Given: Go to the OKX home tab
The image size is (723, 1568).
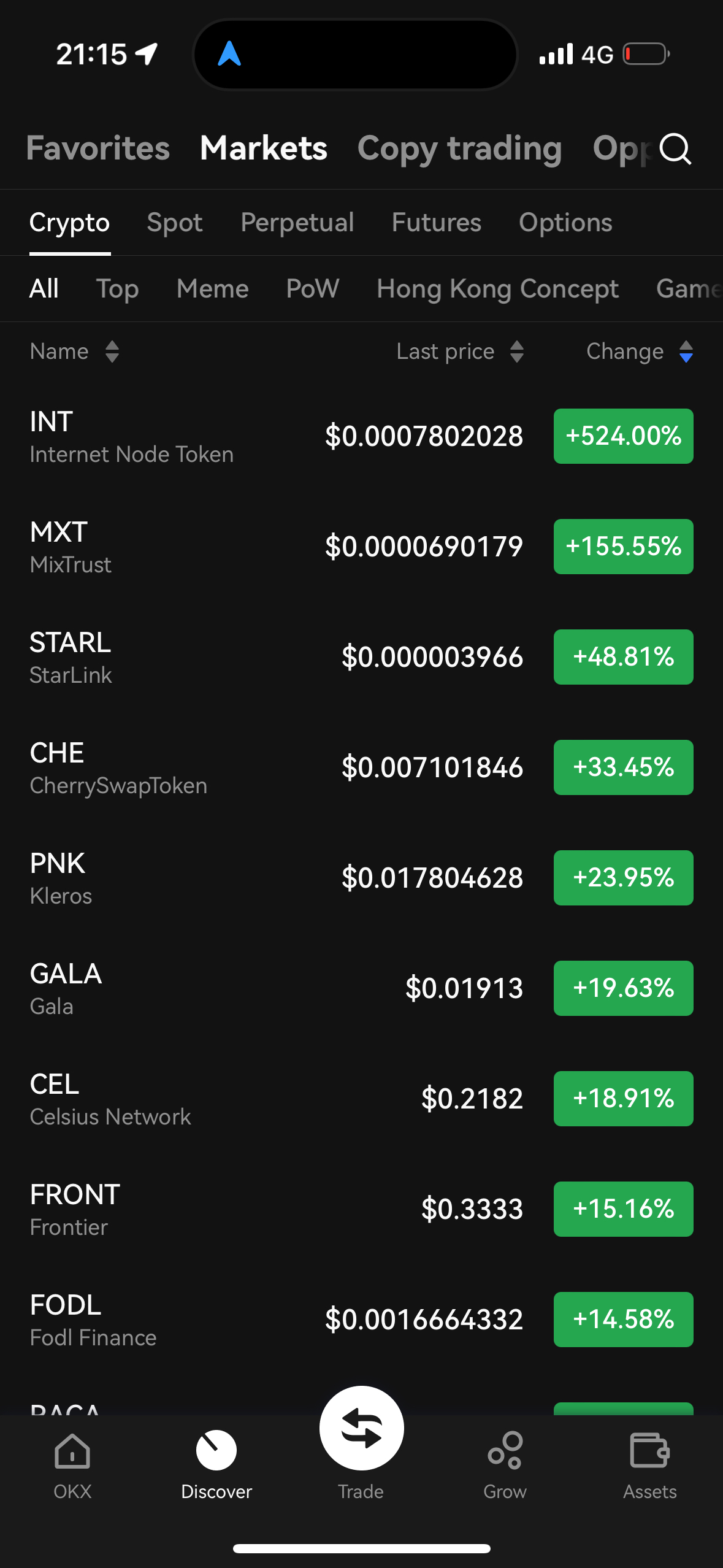Looking at the screenshot, I should click(x=72, y=1467).
